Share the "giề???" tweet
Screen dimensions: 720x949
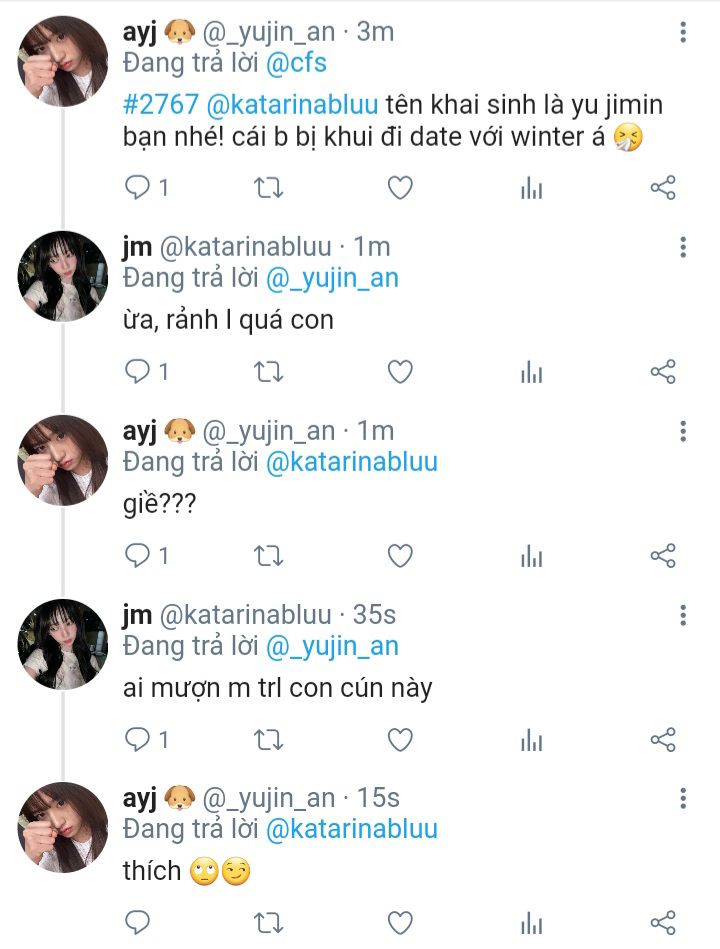click(x=663, y=556)
